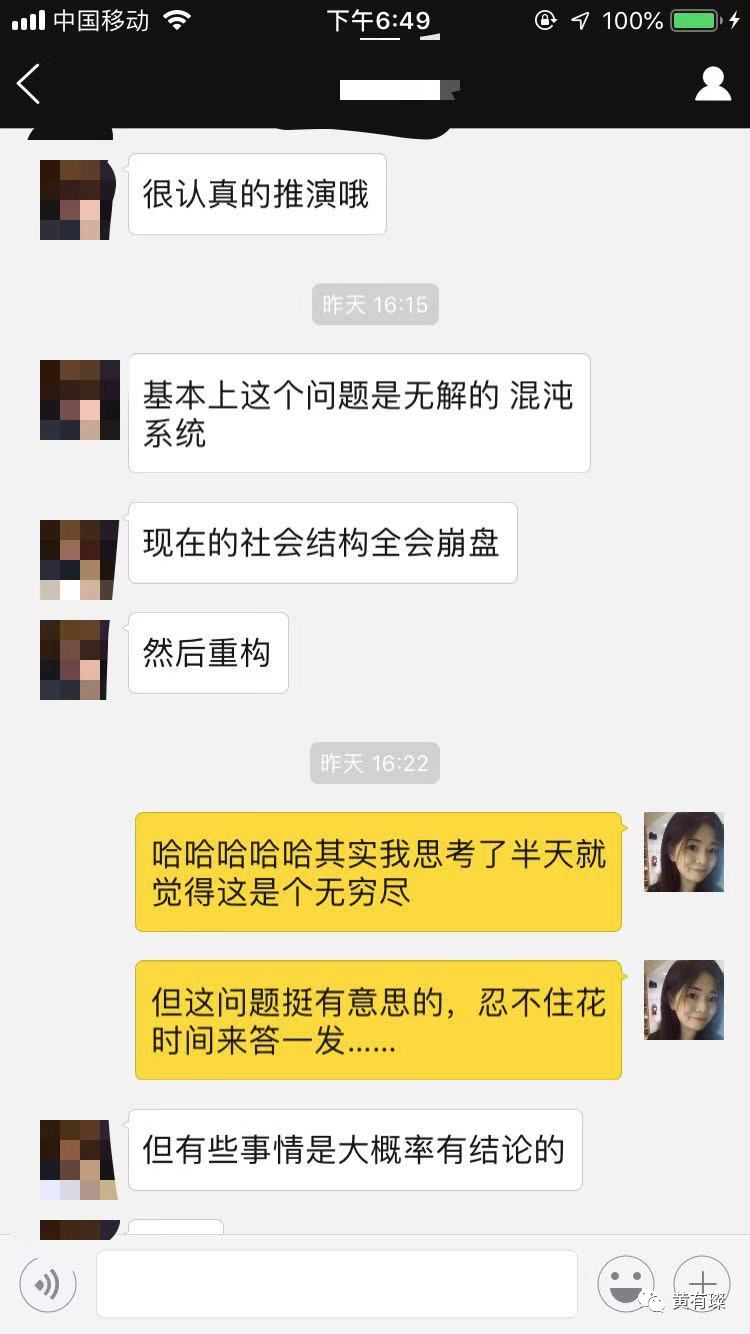Tap the location arrow icon in status bar

pyautogui.click(x=580, y=19)
